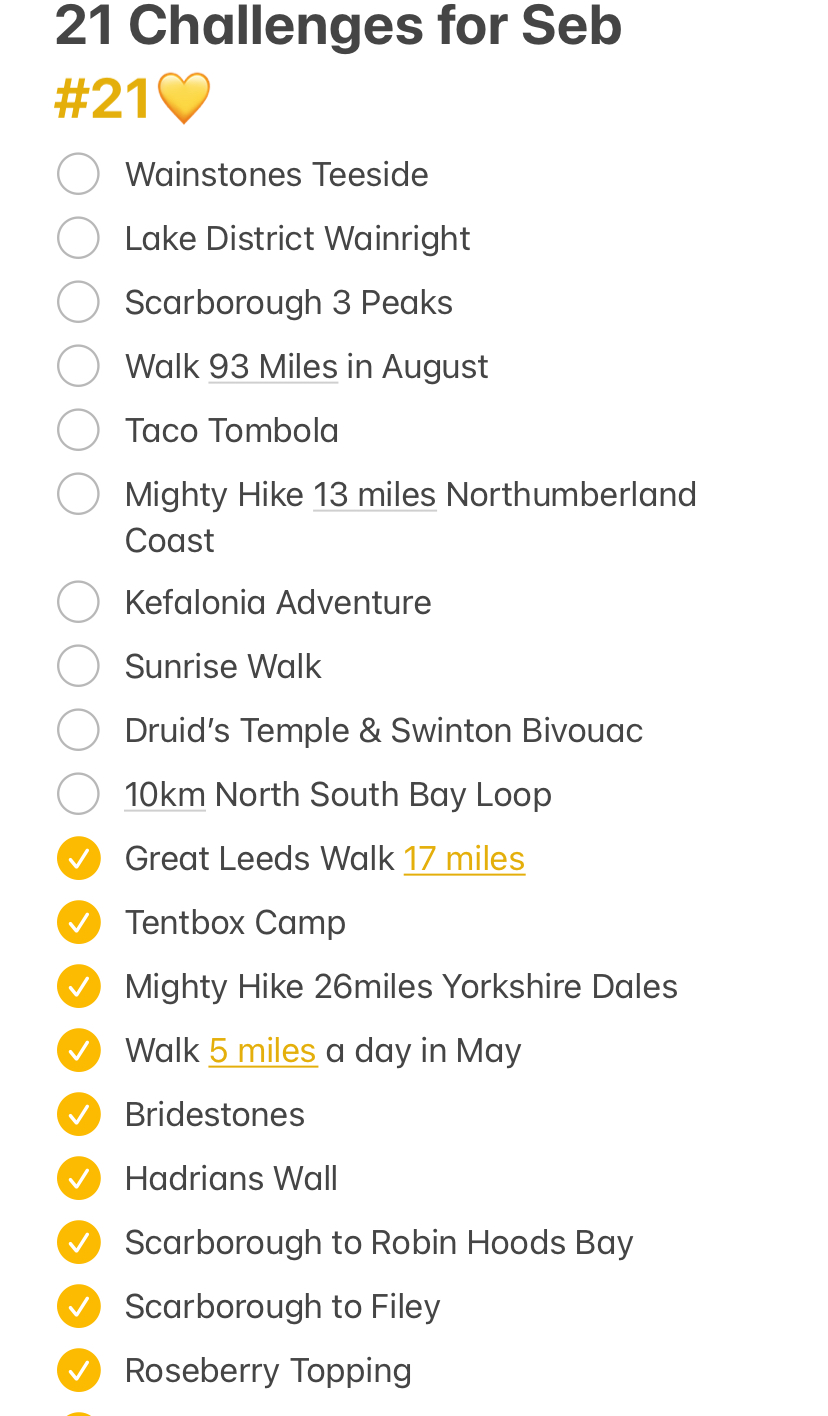This screenshot has width=828, height=1416.
Task: Check off Taco Tombola
Action: tap(78, 430)
